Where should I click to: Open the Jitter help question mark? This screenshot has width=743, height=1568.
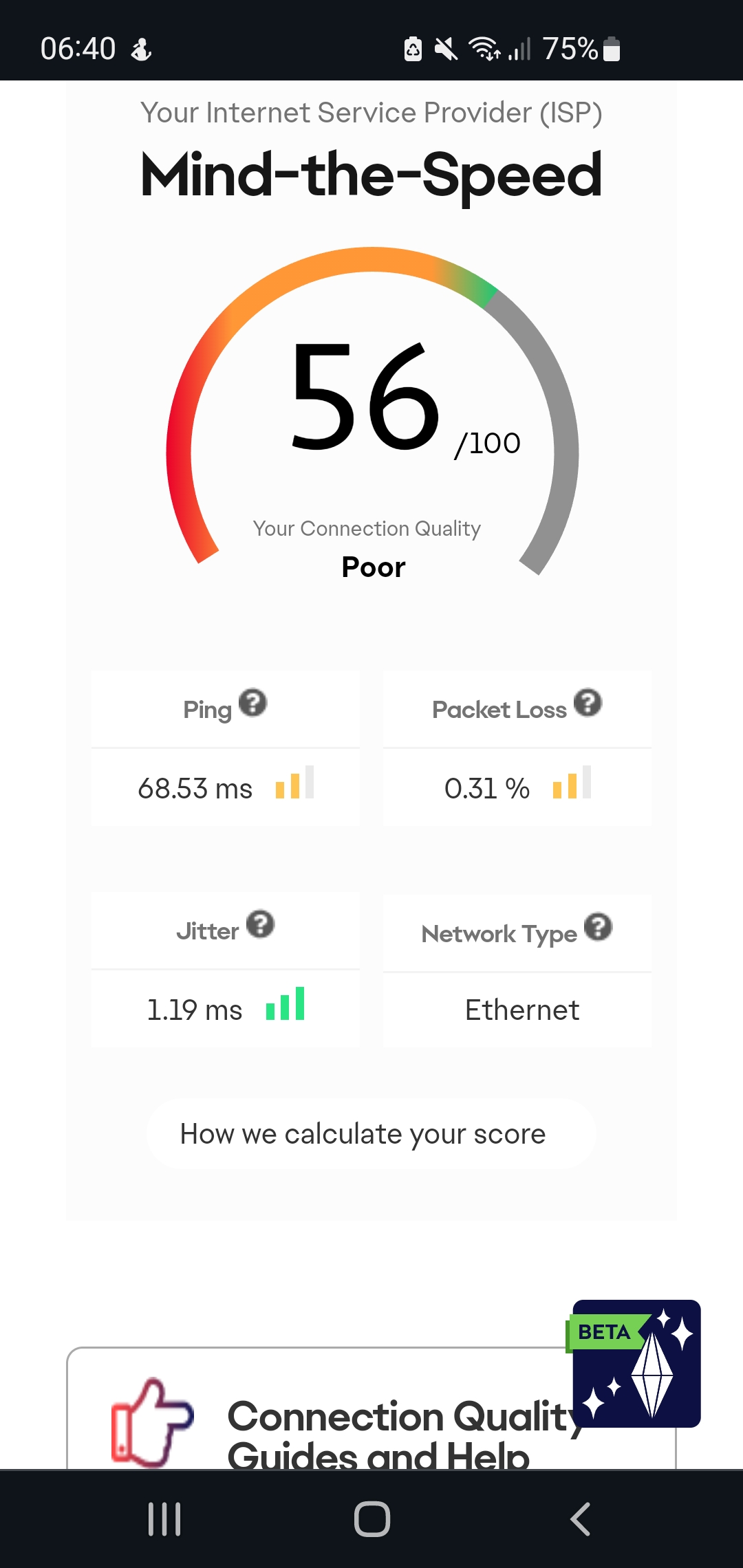[260, 924]
